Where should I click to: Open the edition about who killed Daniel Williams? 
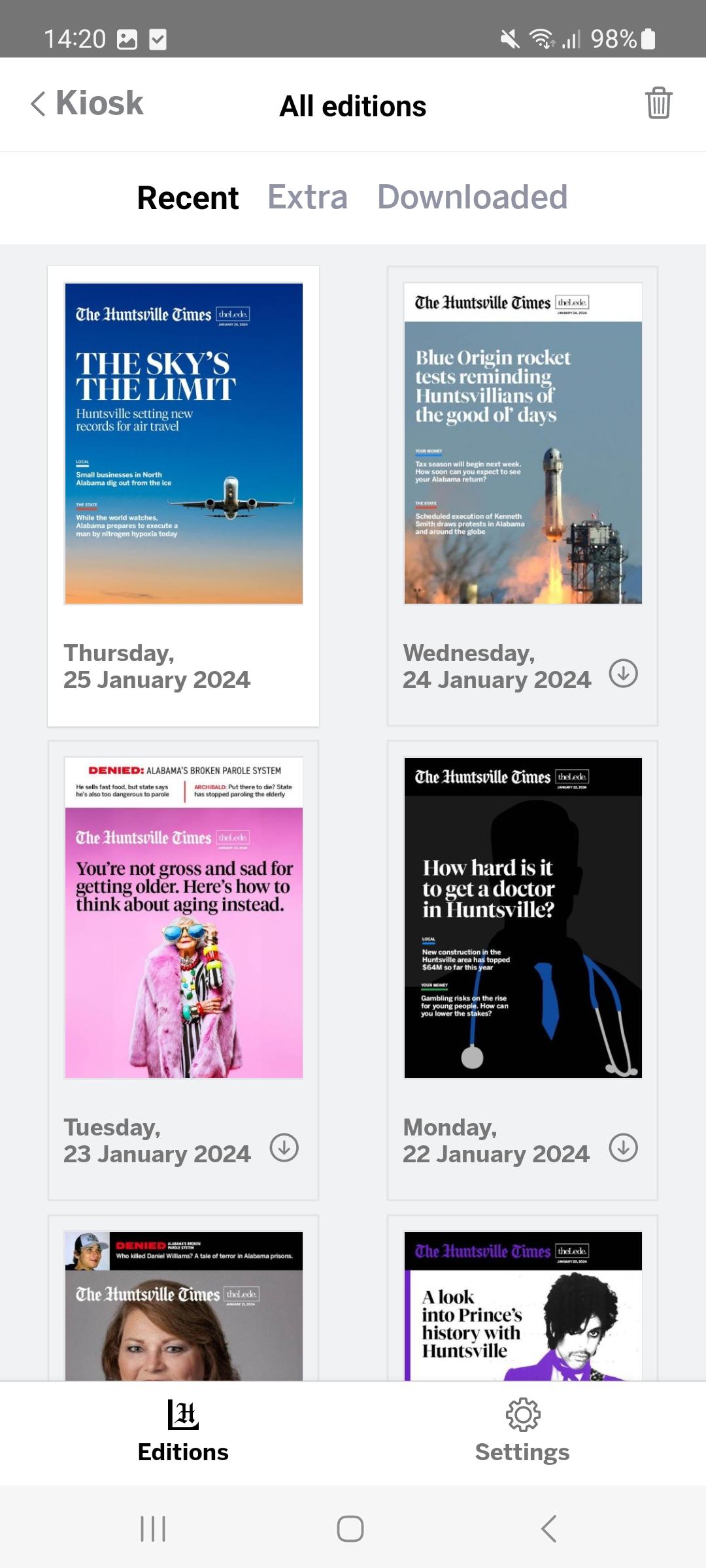[x=183, y=1298]
